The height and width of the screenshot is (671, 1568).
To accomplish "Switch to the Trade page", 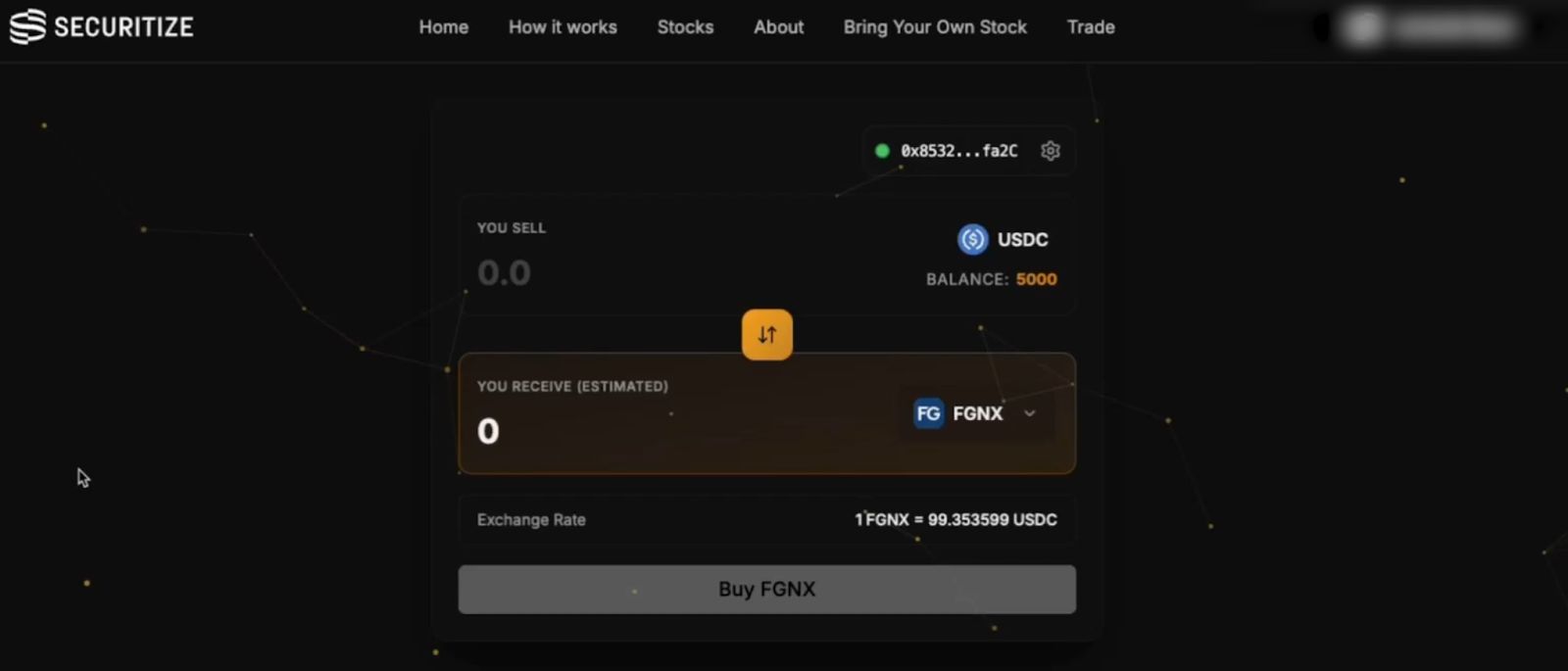I will point(1090,27).
